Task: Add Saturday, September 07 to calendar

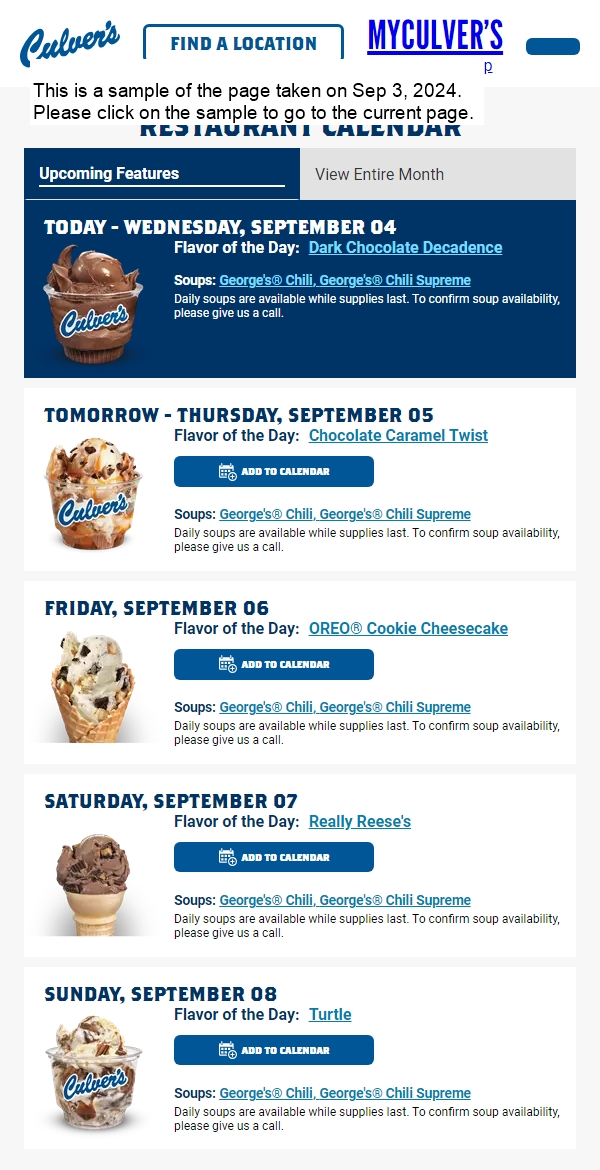Action: point(274,857)
